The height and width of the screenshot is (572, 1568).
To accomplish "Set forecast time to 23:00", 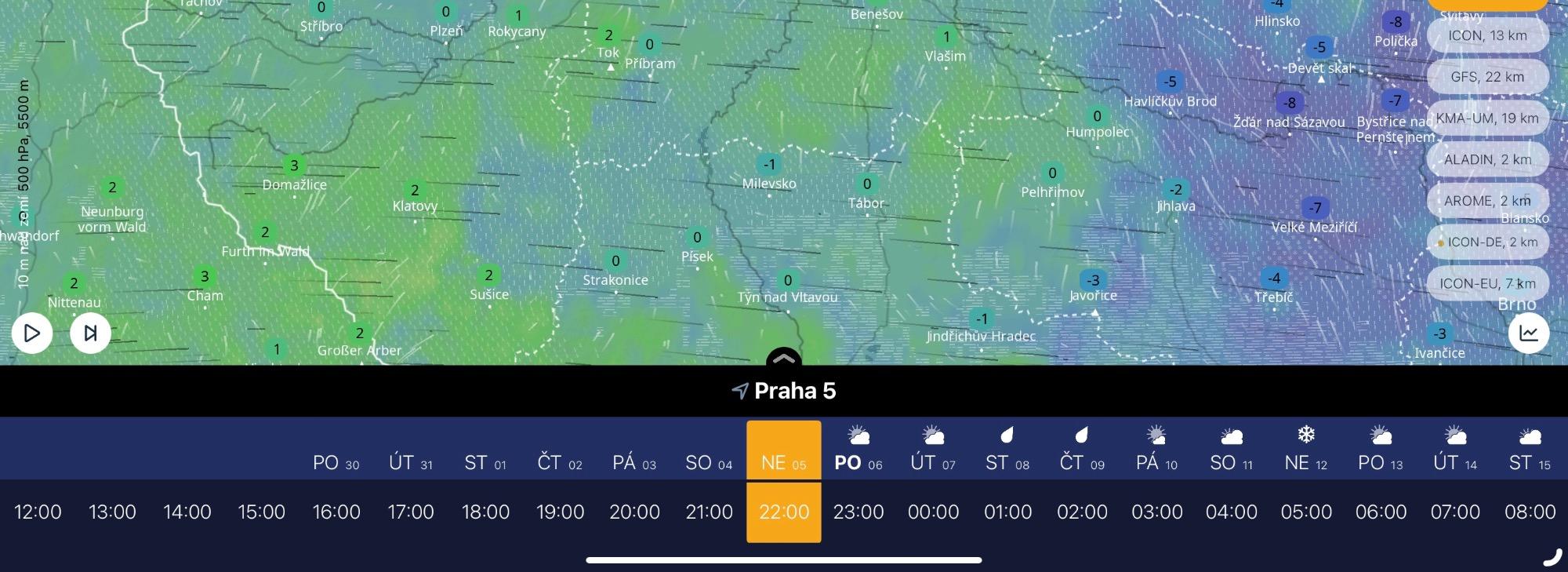I will [858, 512].
